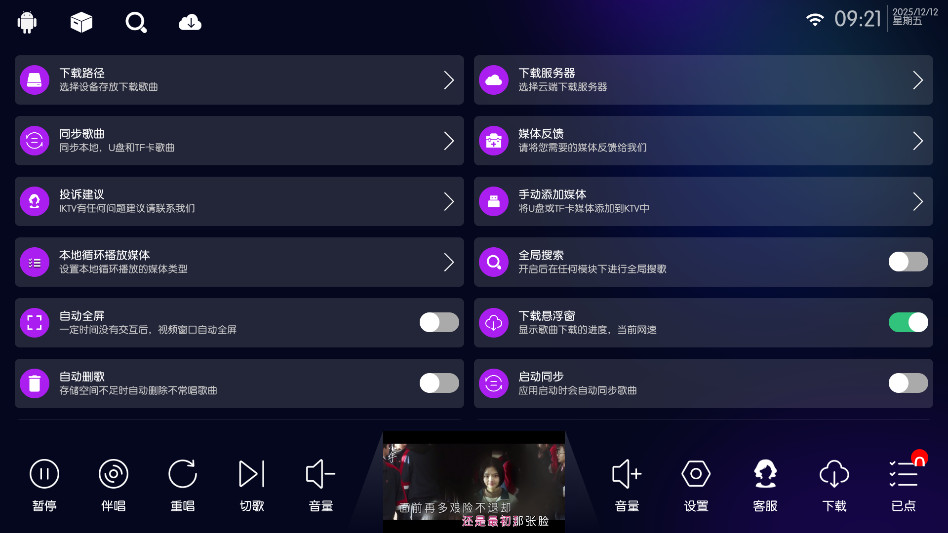The image size is (948, 533).
Task: Turn on 自动全屏 toggle
Action: pos(439,322)
